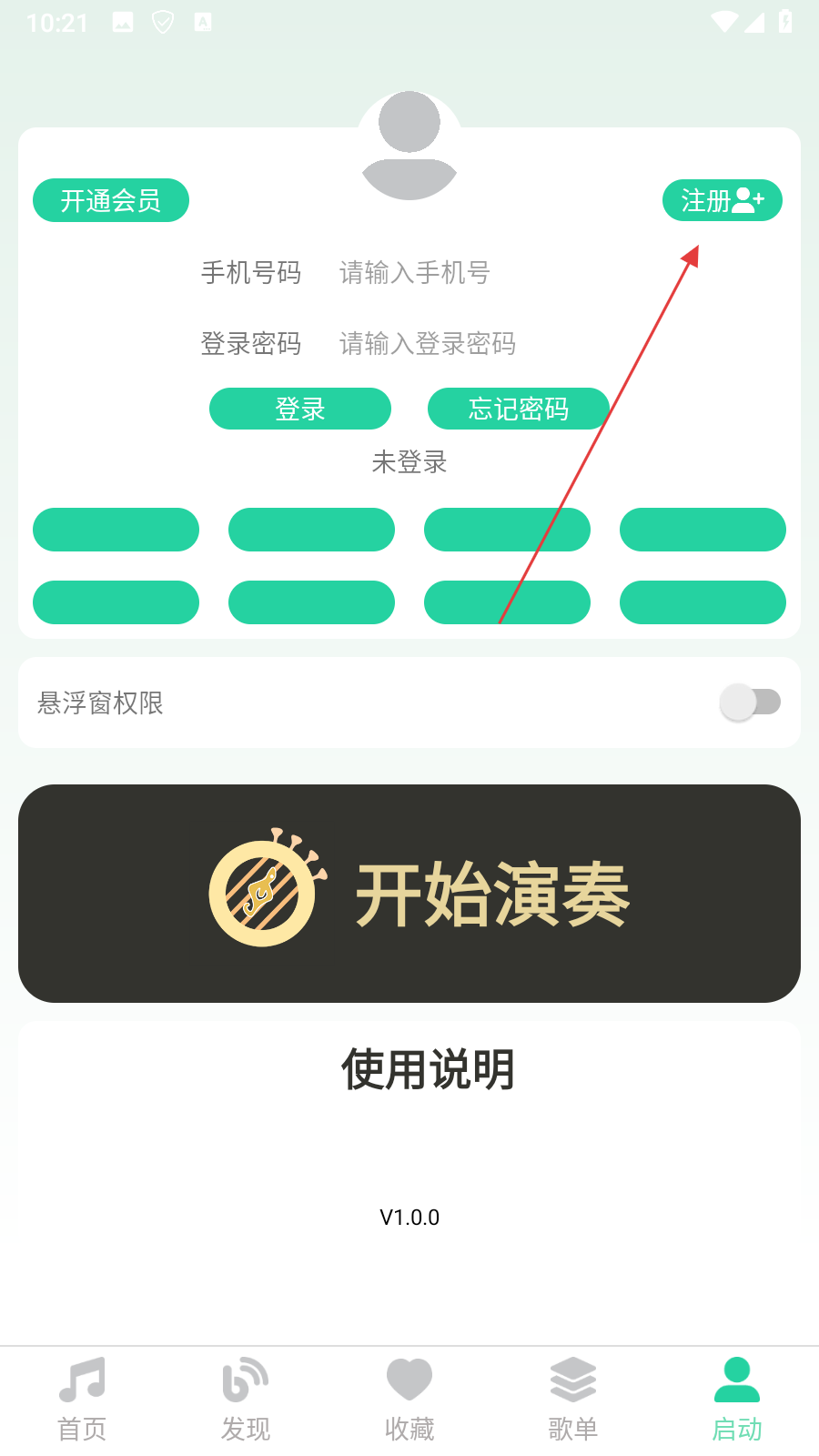The width and height of the screenshot is (819, 1456).
Task: Select the 启动 tab
Action: pyautogui.click(x=737, y=1399)
